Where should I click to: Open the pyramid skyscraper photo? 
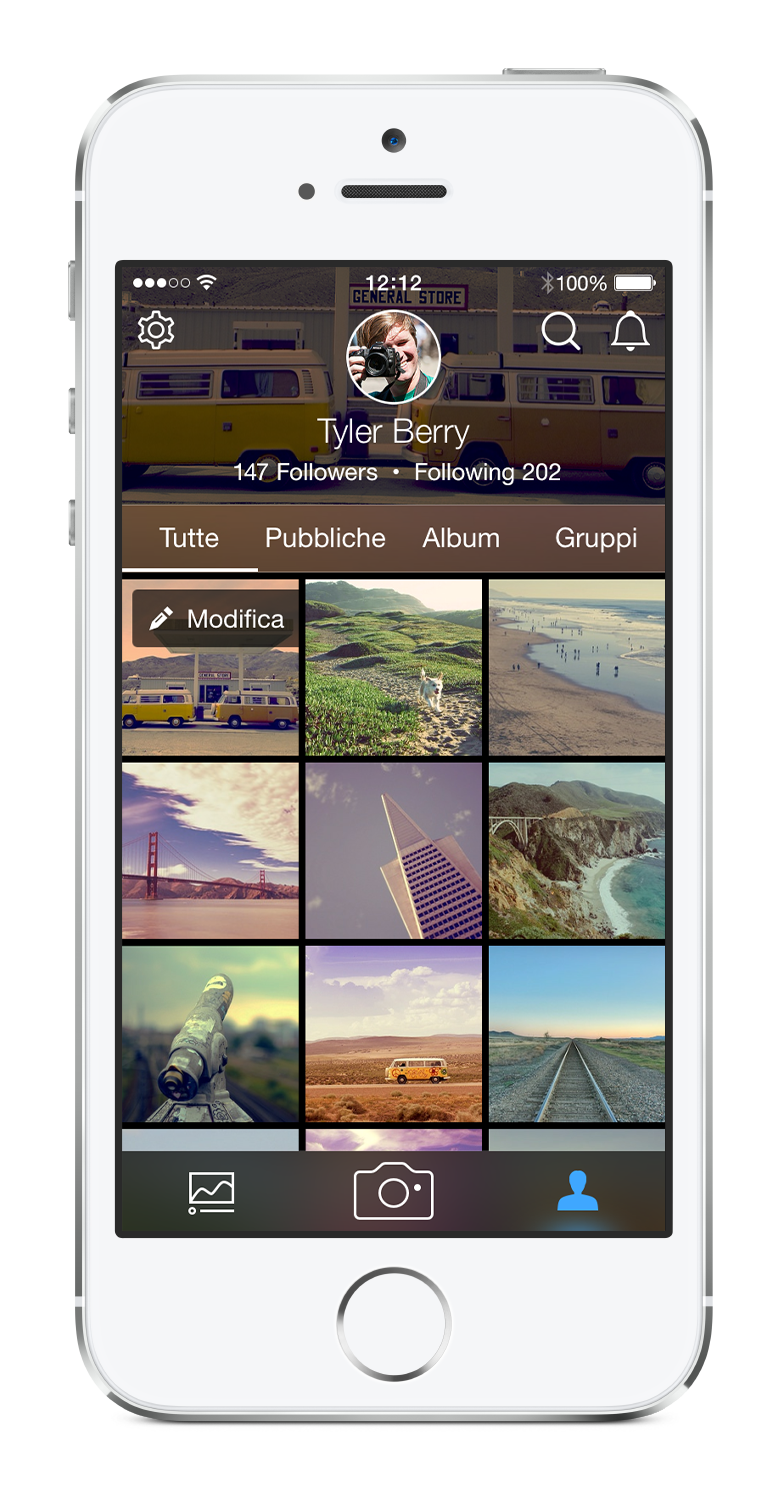394,851
